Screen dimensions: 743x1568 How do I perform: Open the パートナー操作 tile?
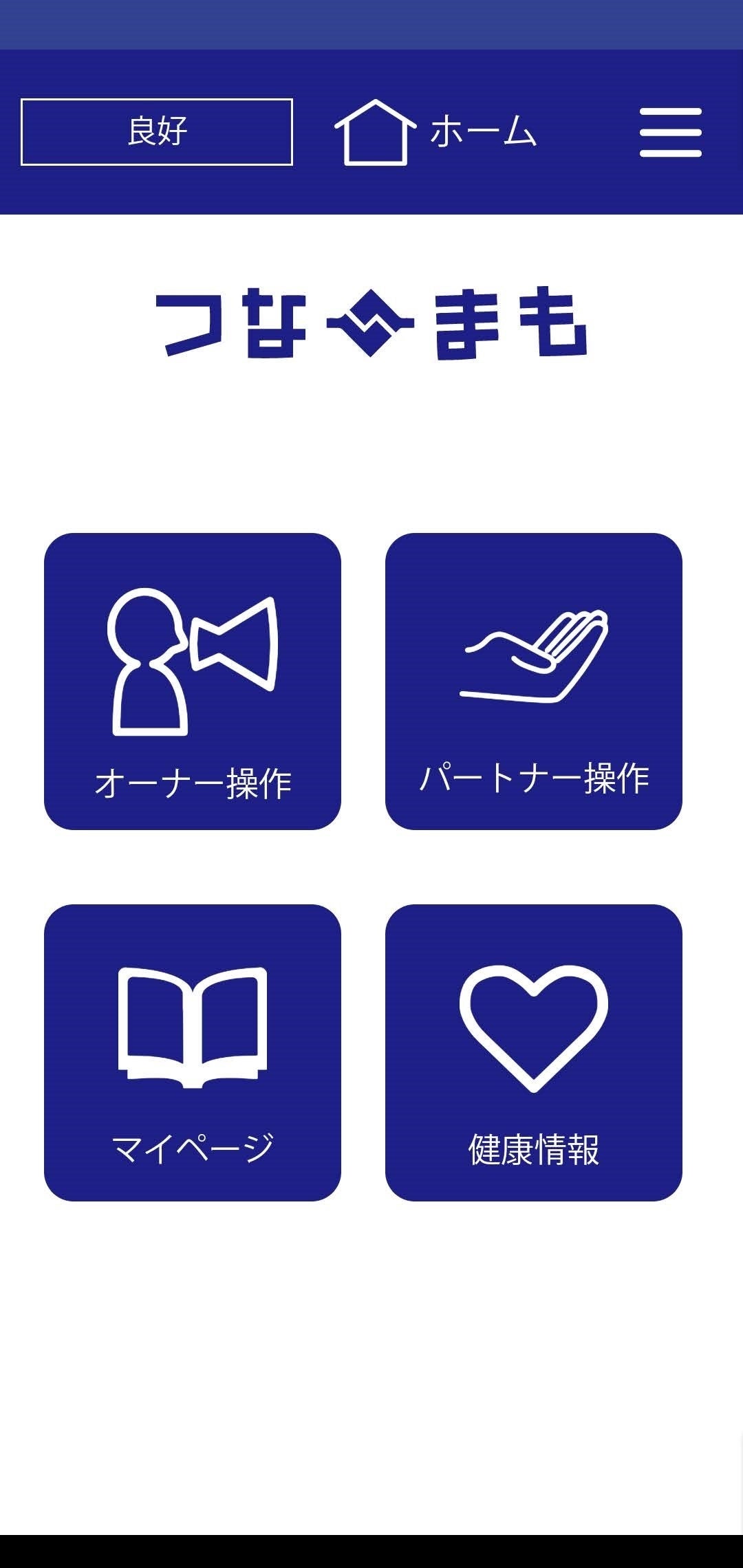click(537, 681)
